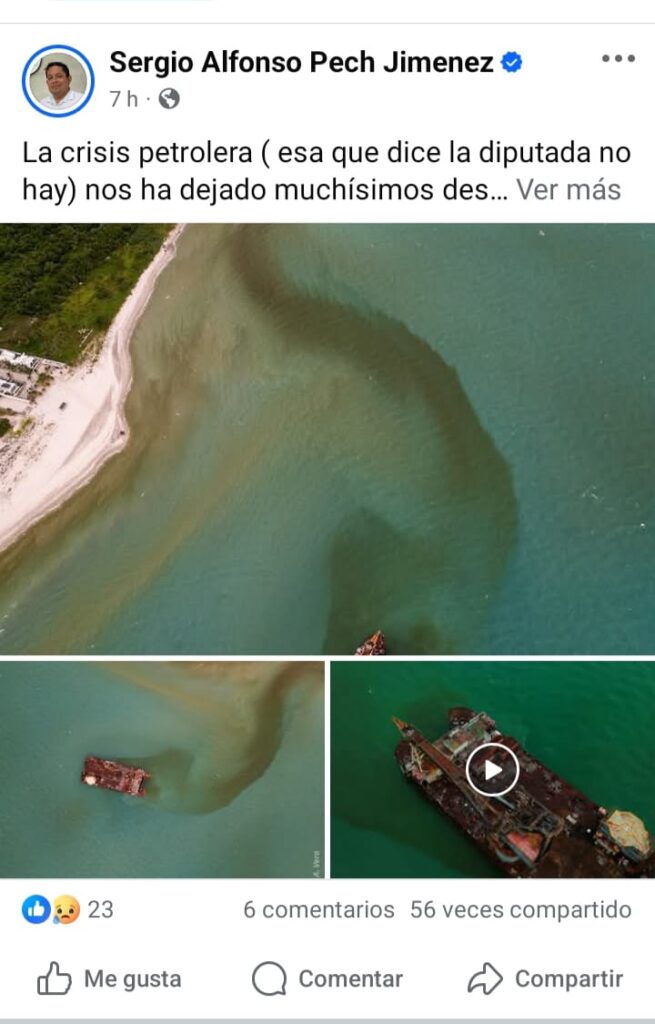Viewport: 655px width, 1024px height.
Task: Open the photo of the small barge
Action: tap(162, 769)
